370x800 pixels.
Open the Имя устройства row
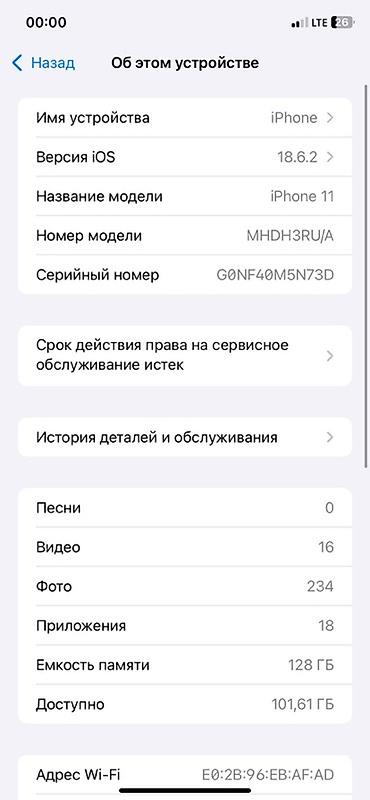(x=185, y=118)
